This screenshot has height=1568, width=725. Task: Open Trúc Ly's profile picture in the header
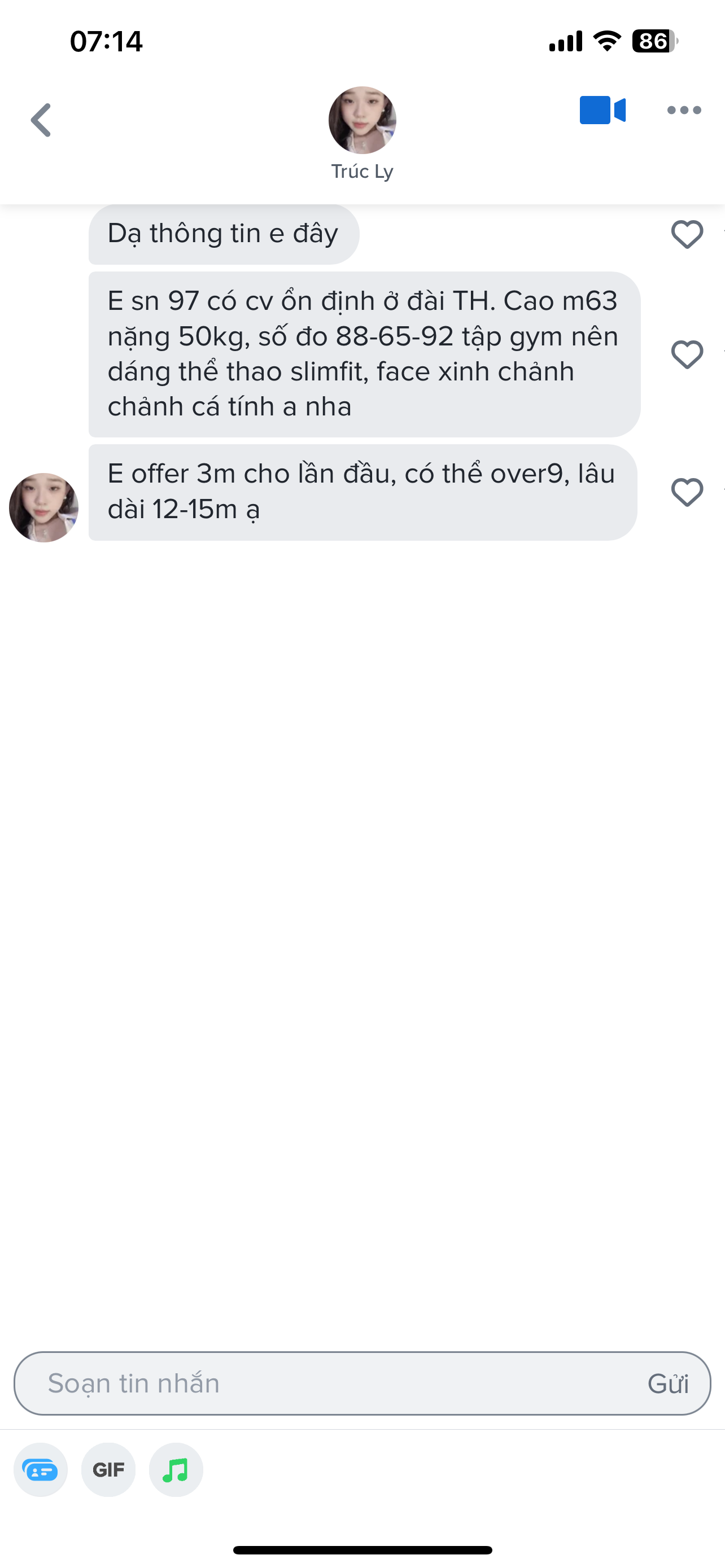point(362,120)
